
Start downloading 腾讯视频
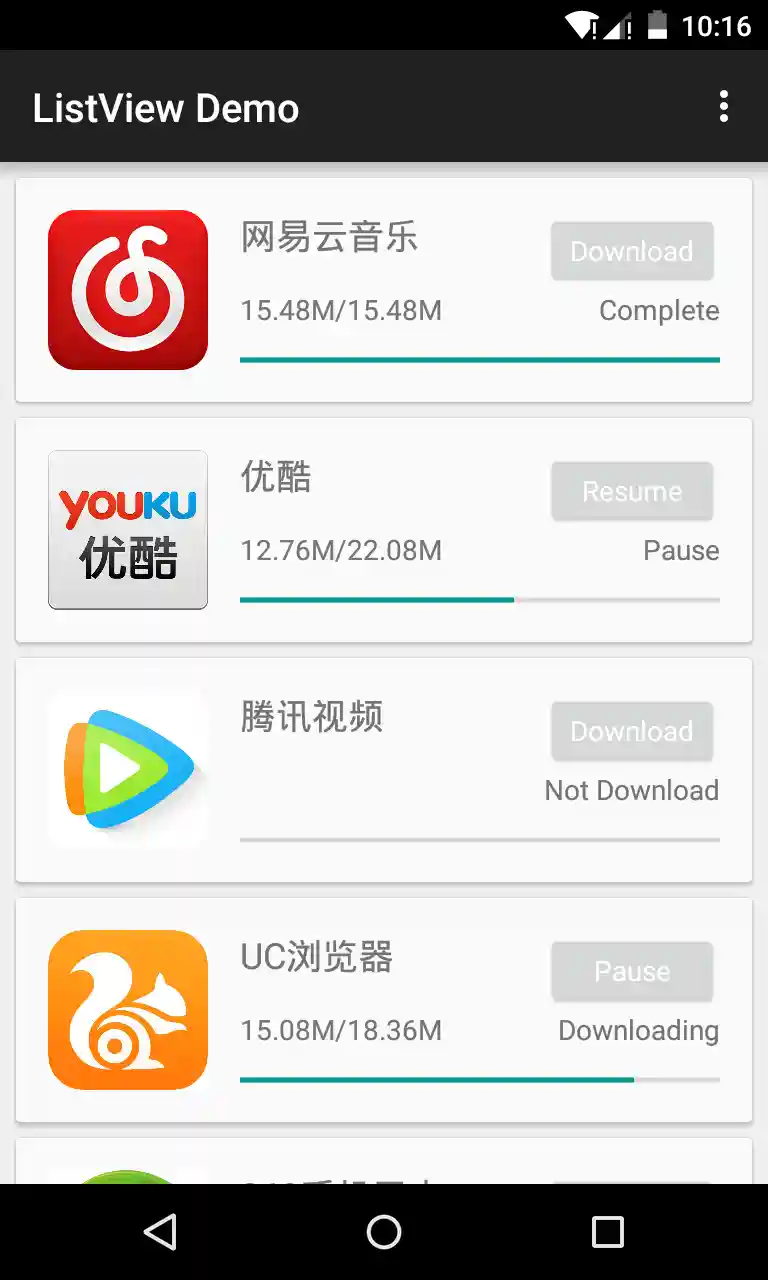pyautogui.click(x=632, y=731)
